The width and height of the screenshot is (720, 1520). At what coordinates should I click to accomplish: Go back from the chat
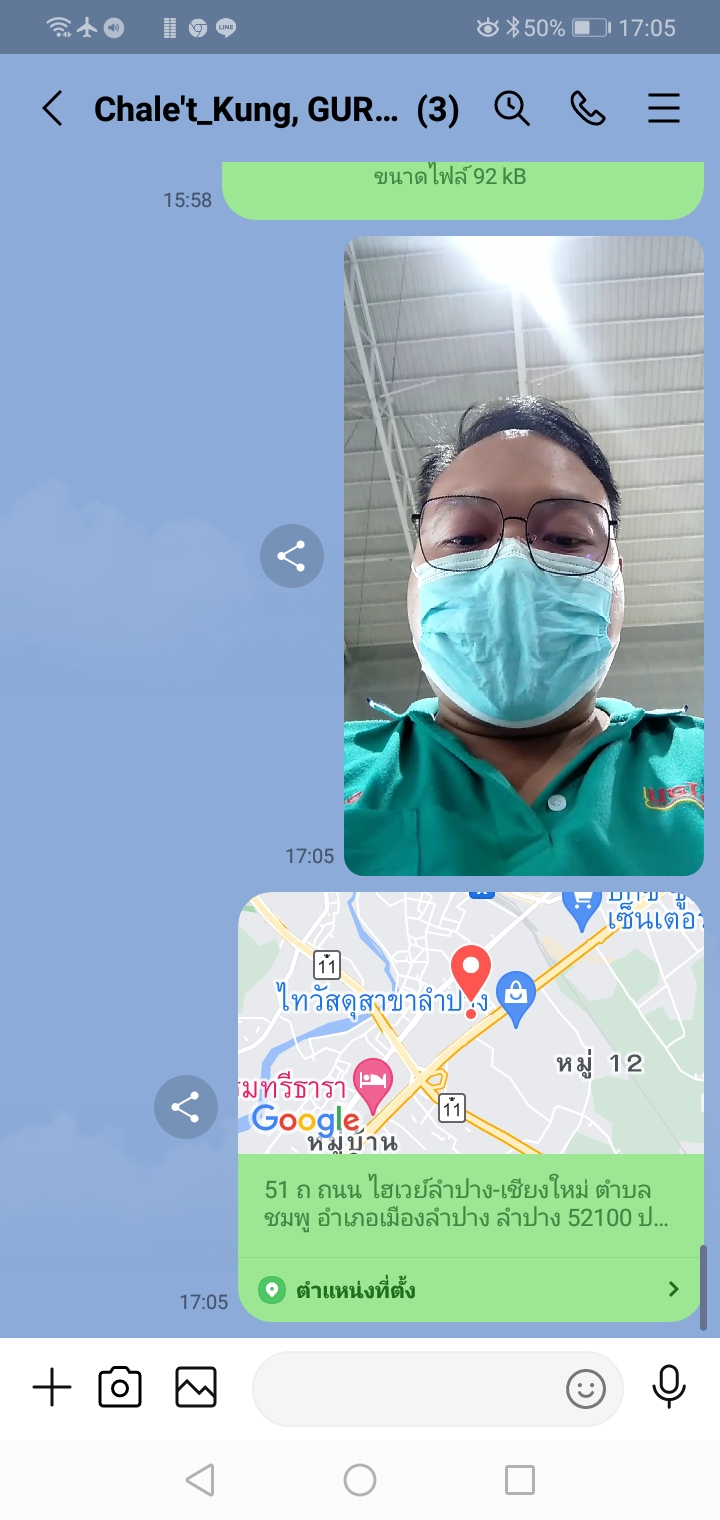[x=52, y=109]
